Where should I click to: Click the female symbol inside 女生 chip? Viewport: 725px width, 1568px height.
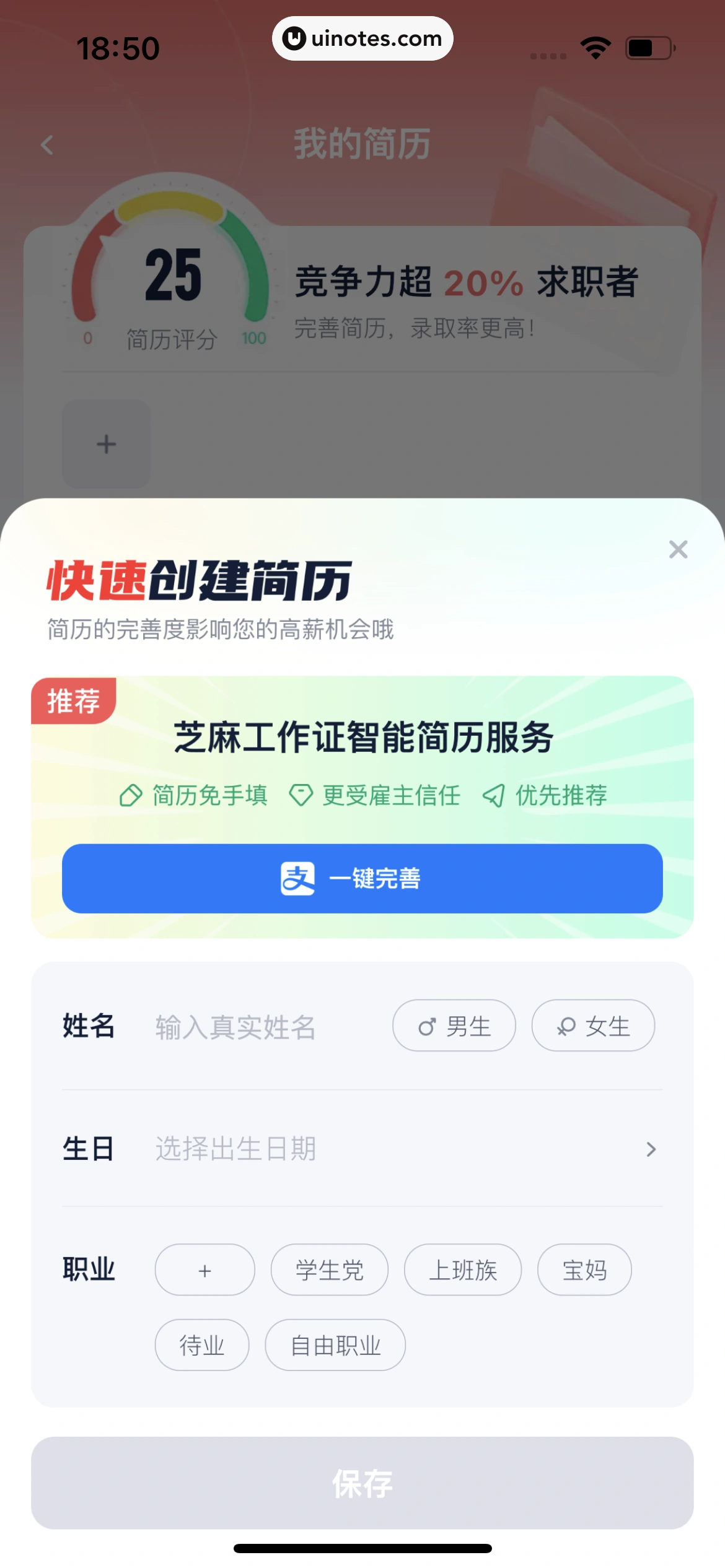tap(565, 1026)
